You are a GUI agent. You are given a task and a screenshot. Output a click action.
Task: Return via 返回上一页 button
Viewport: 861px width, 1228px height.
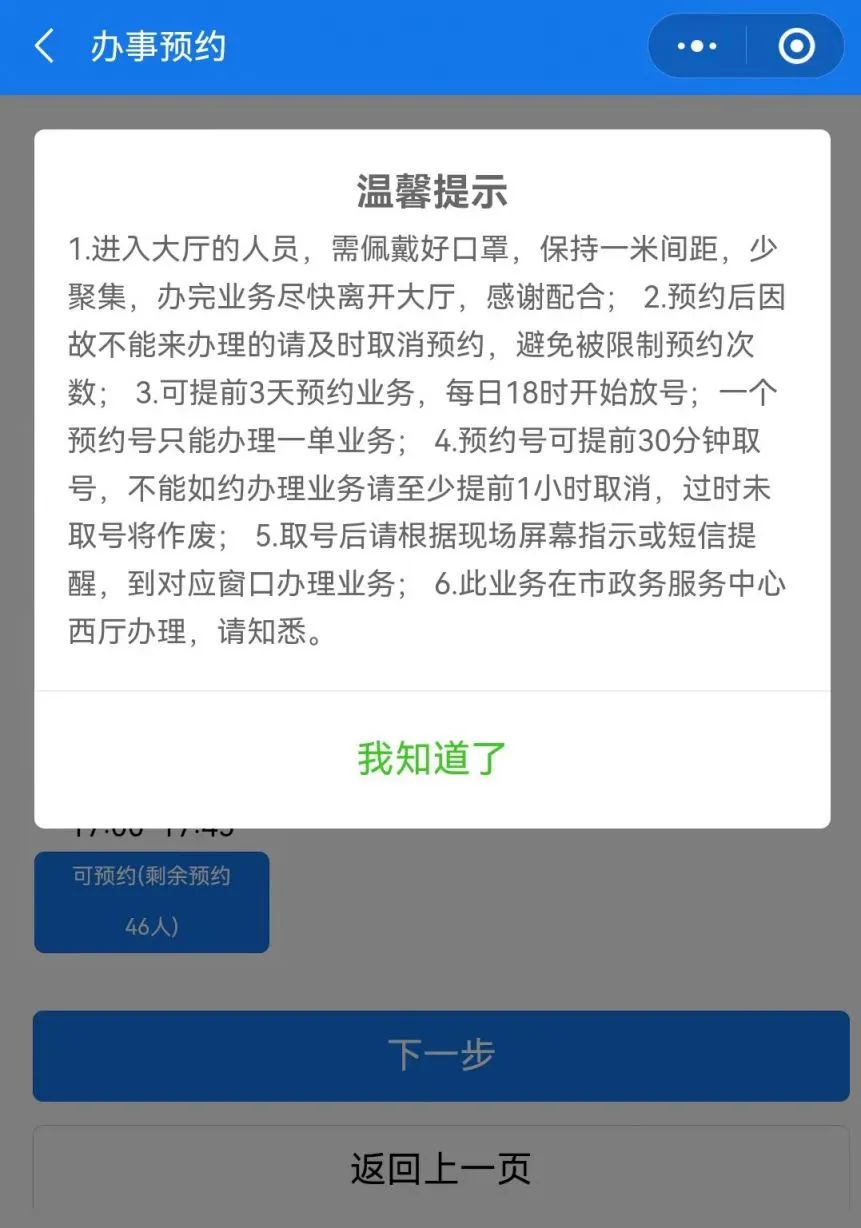tap(441, 1168)
